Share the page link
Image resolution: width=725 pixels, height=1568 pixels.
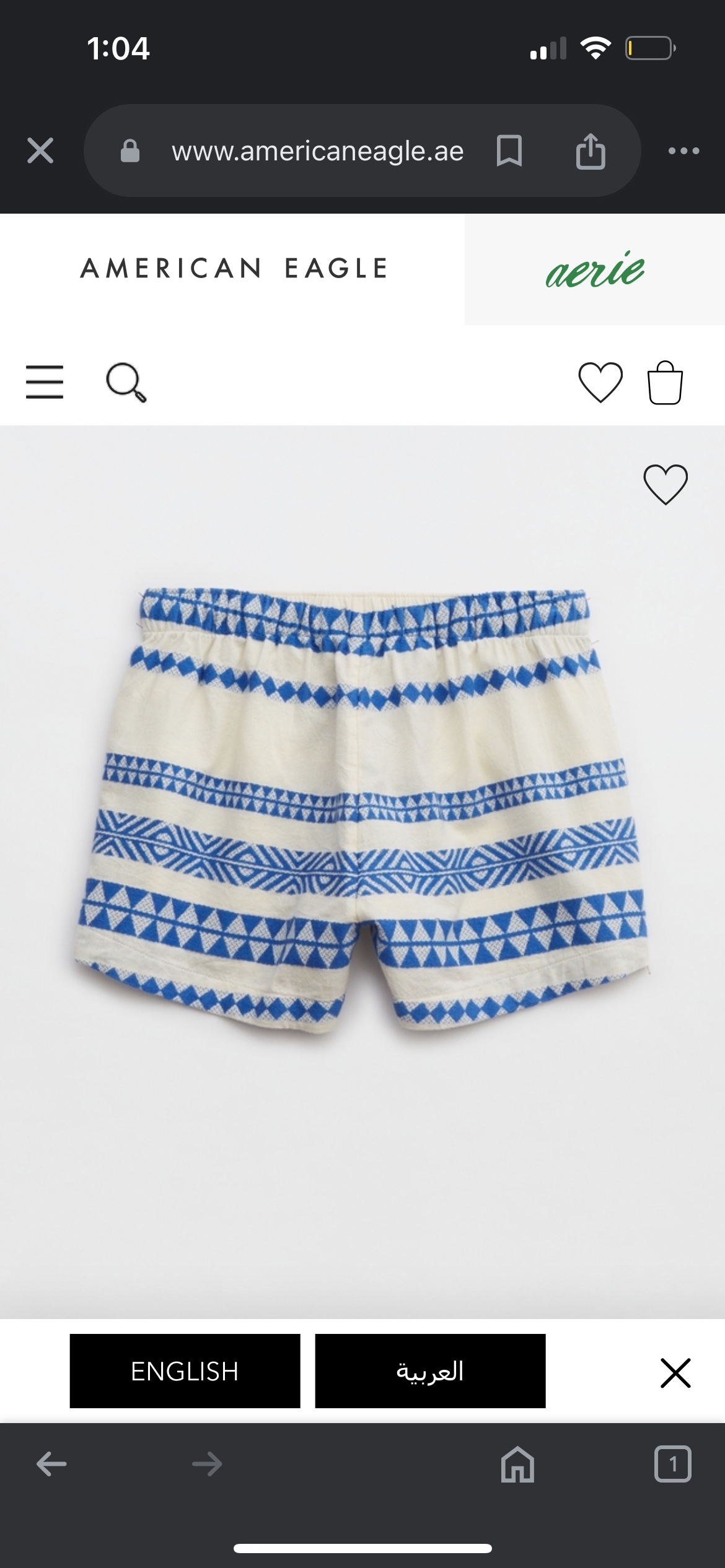pyautogui.click(x=590, y=150)
